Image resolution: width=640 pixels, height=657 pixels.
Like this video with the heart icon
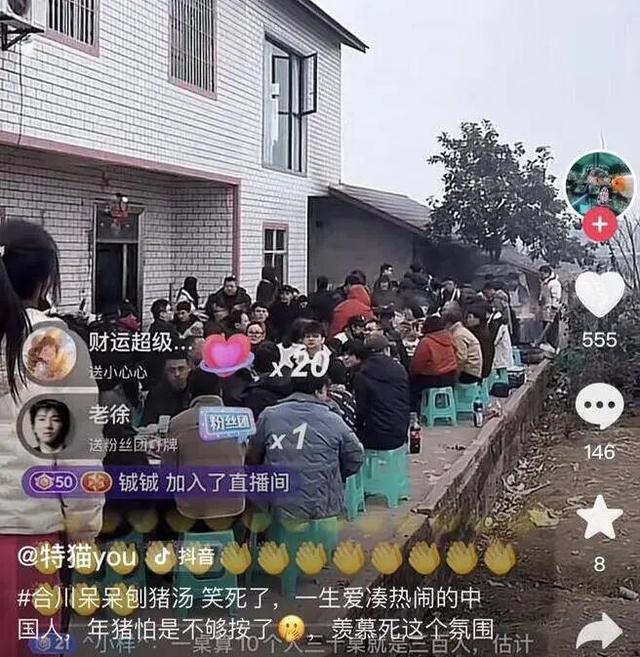599,293
